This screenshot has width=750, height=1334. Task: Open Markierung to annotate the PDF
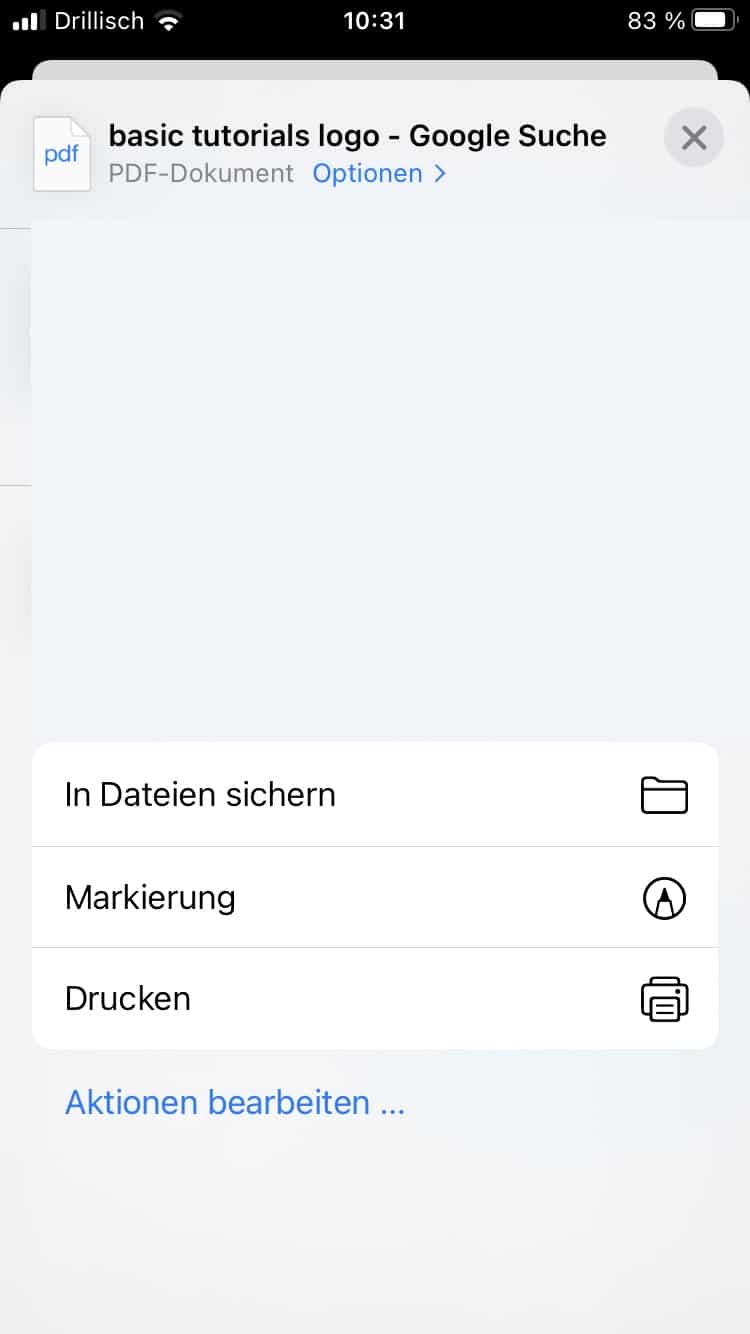point(375,898)
